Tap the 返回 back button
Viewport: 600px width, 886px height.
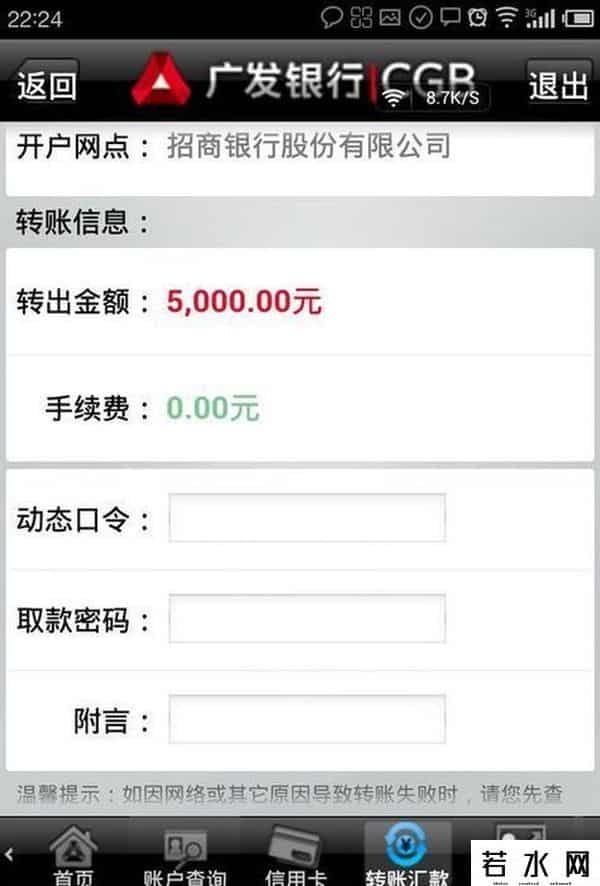[x=46, y=87]
